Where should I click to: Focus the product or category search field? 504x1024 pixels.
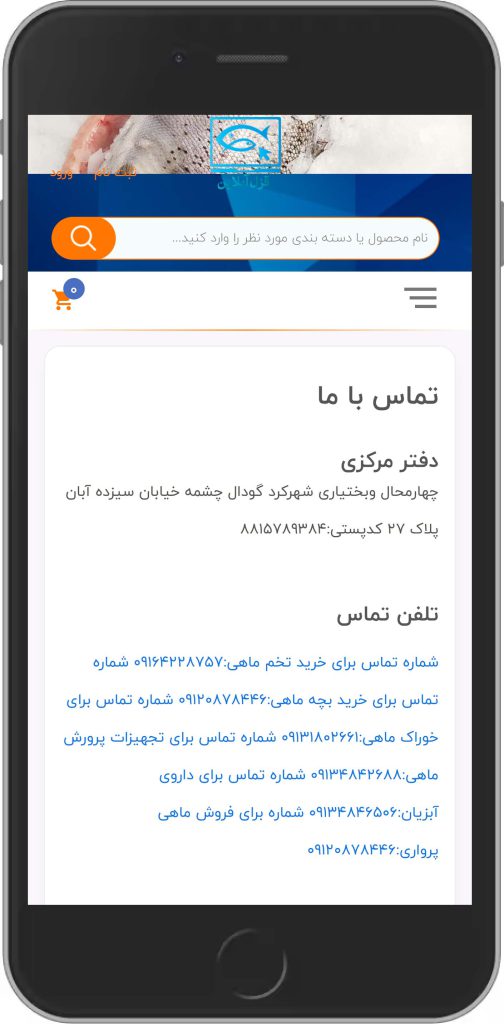point(277,238)
